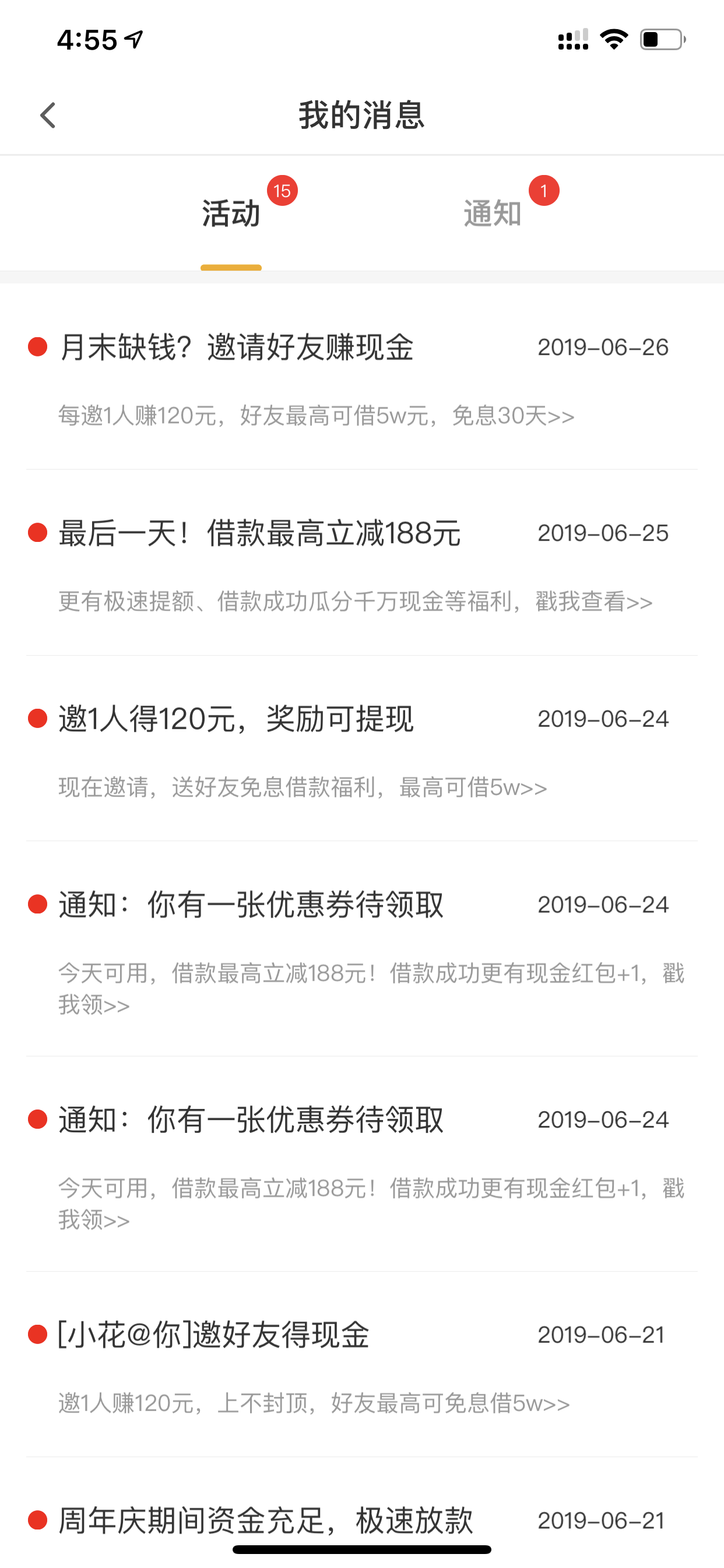Open the 月末缺钱？邀请好友赚现金 message

[362, 377]
